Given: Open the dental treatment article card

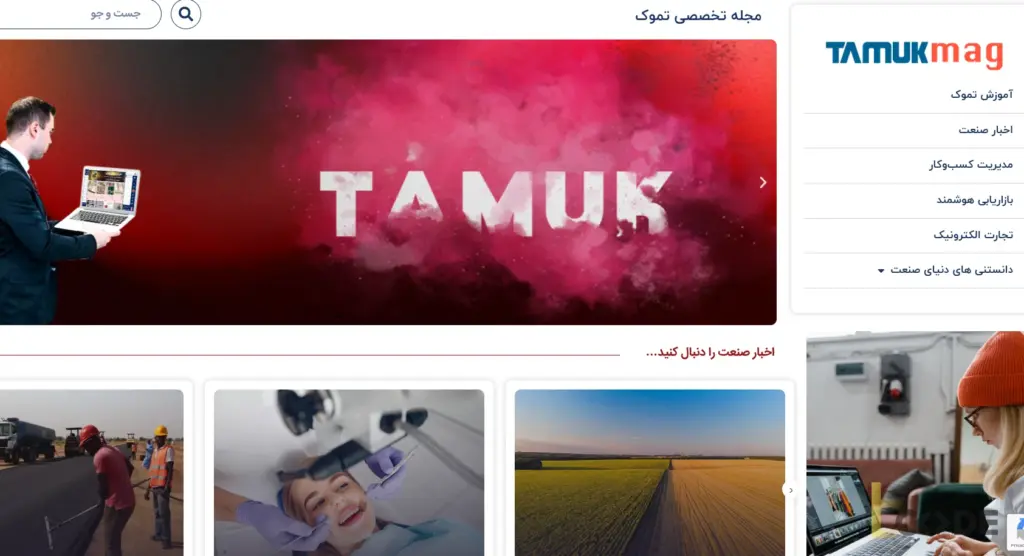Looking at the screenshot, I should [349, 472].
